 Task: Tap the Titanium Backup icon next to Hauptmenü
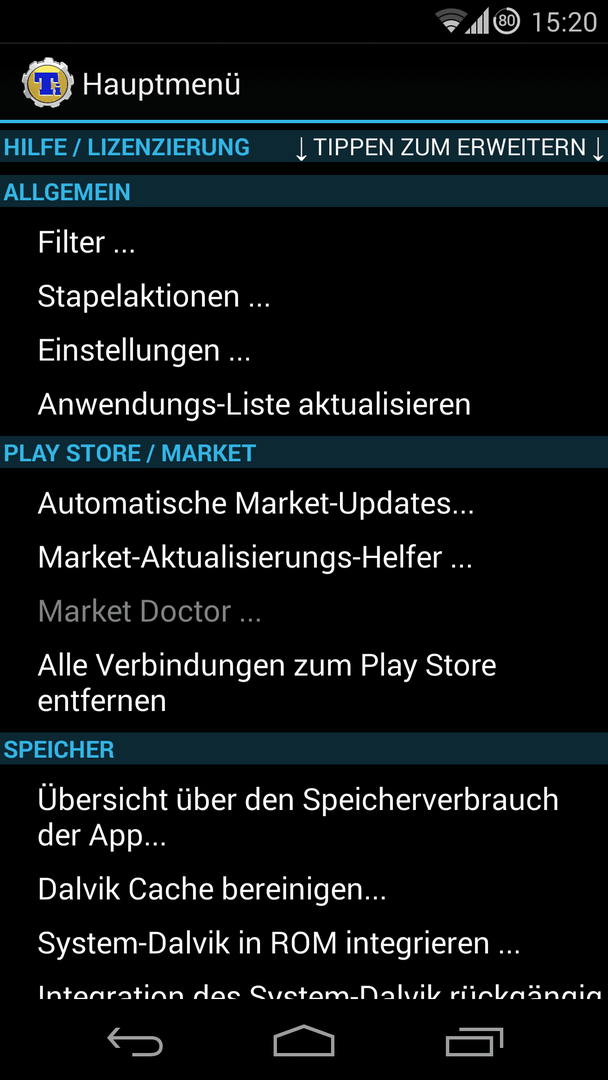click(47, 83)
